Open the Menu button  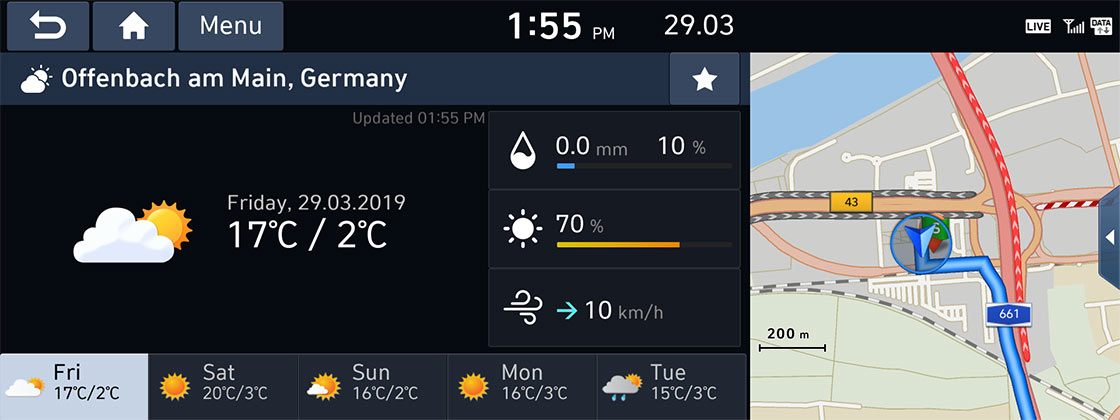point(230,26)
